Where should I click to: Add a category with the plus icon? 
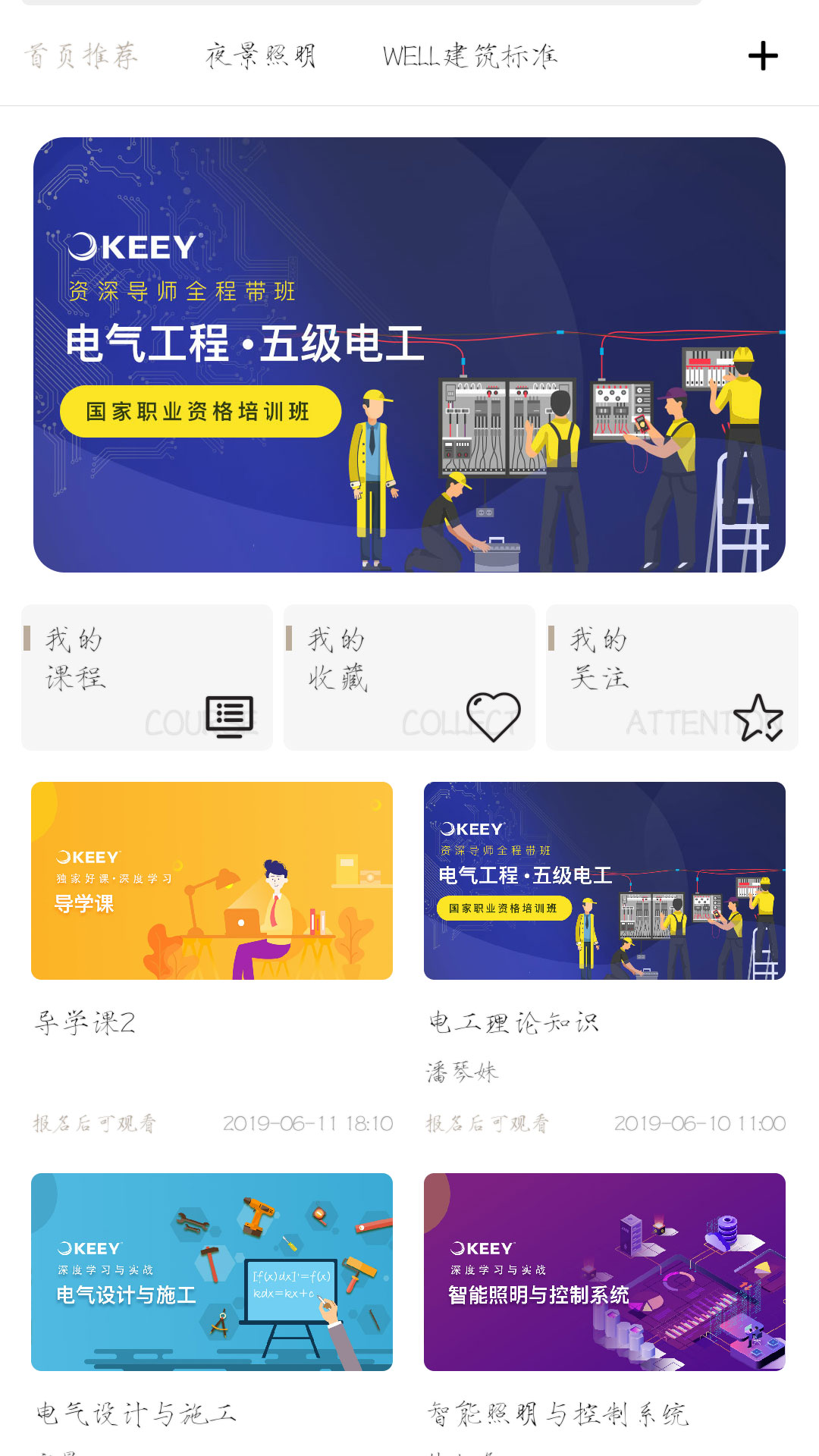click(x=762, y=56)
